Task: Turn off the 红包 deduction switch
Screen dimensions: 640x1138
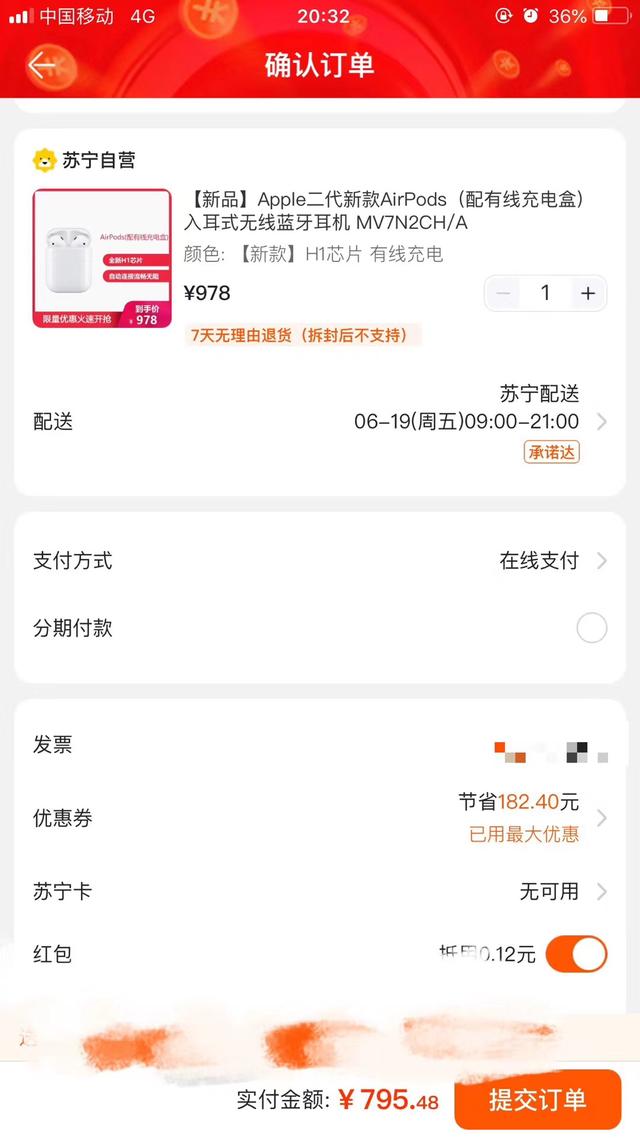Action: (576, 954)
